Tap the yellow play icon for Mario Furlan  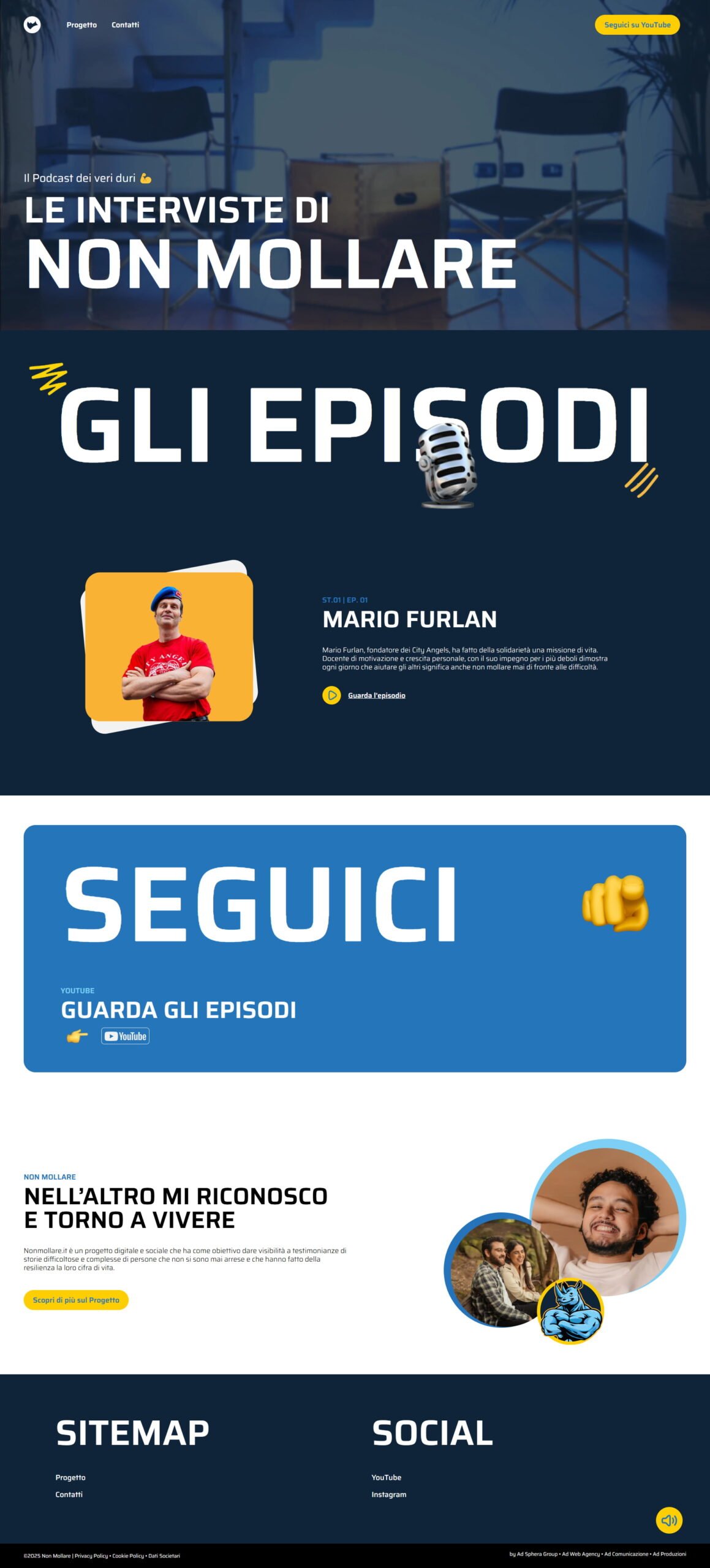(x=331, y=695)
